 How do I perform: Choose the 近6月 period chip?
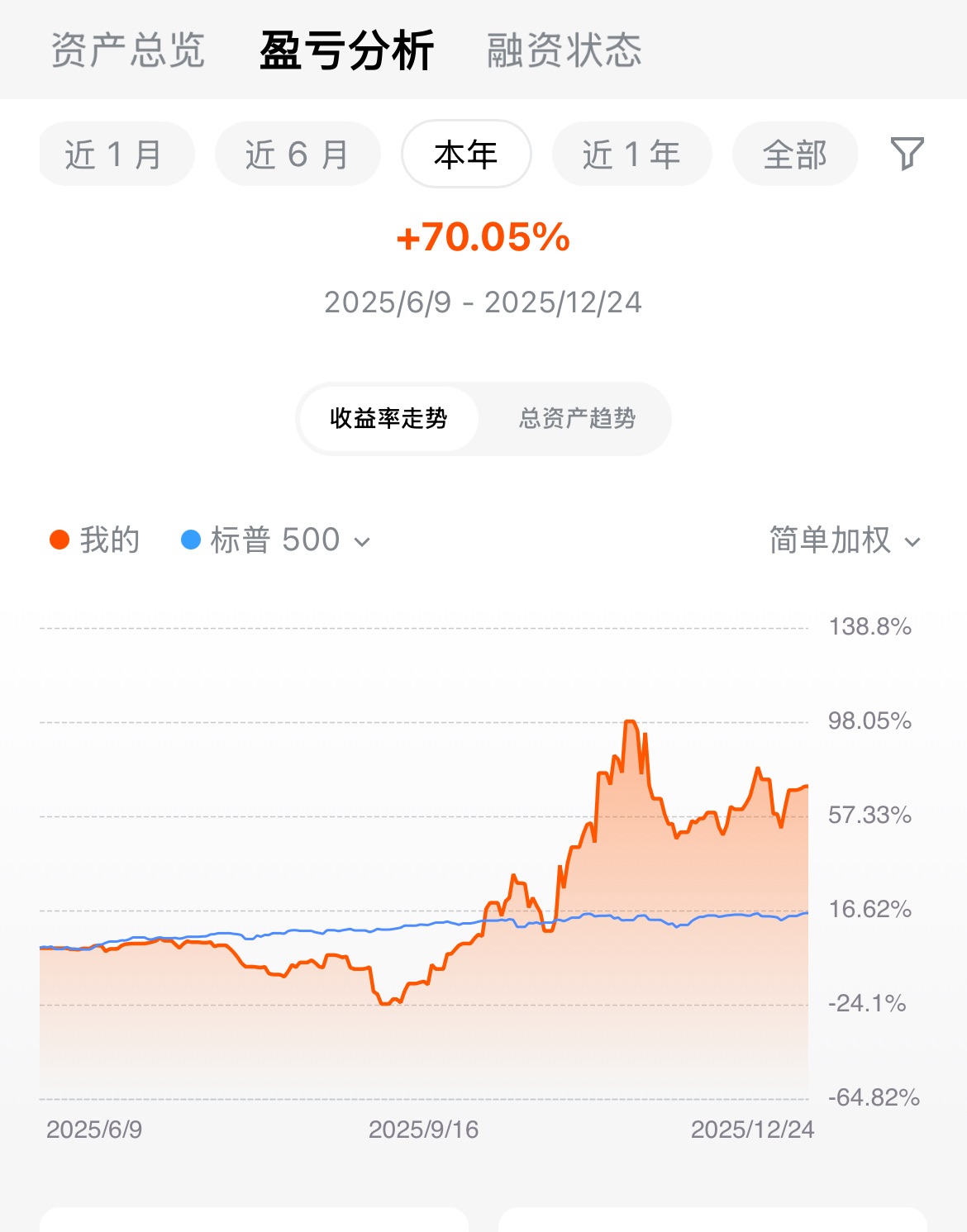point(298,155)
